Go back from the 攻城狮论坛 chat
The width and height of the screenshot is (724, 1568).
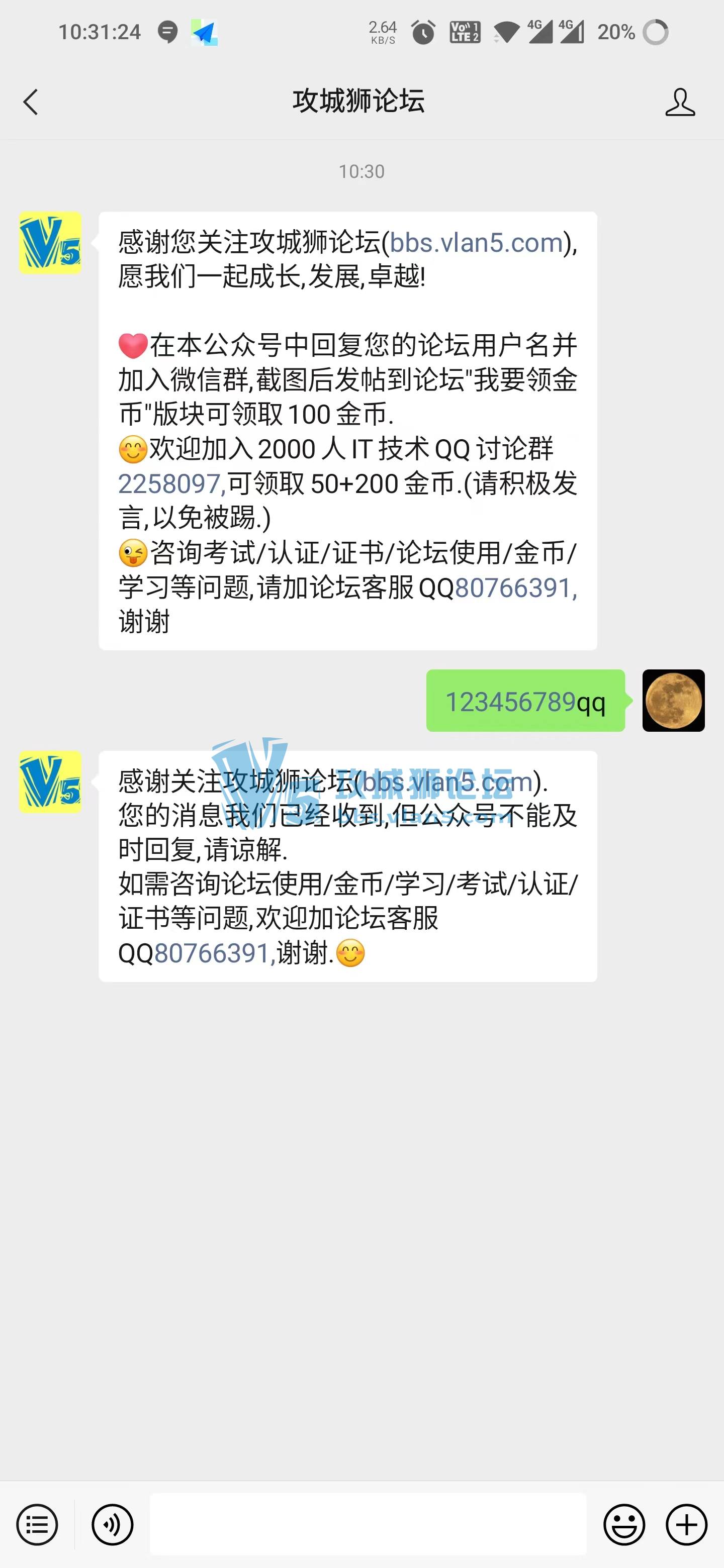click(x=31, y=102)
